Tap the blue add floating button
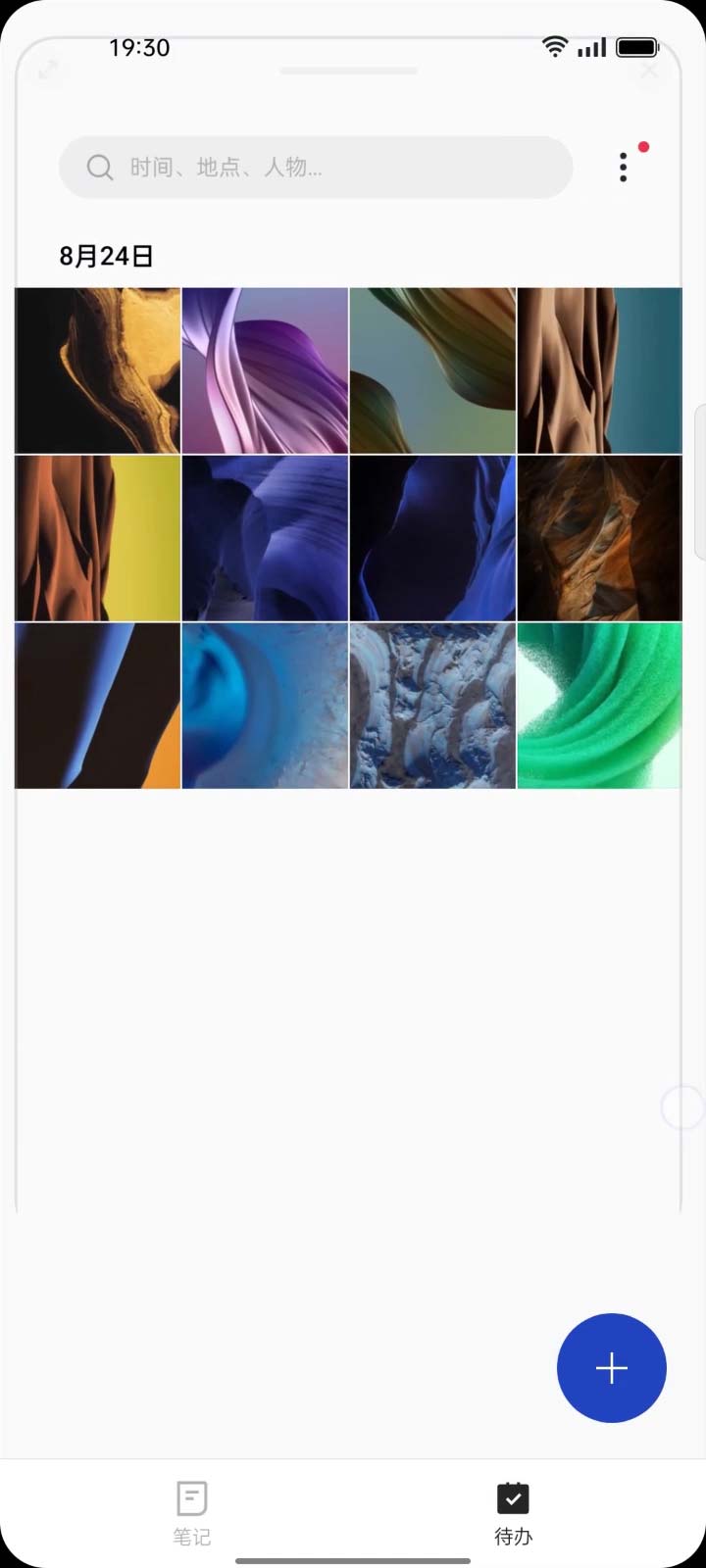This screenshot has height=1568, width=706. (x=612, y=1368)
